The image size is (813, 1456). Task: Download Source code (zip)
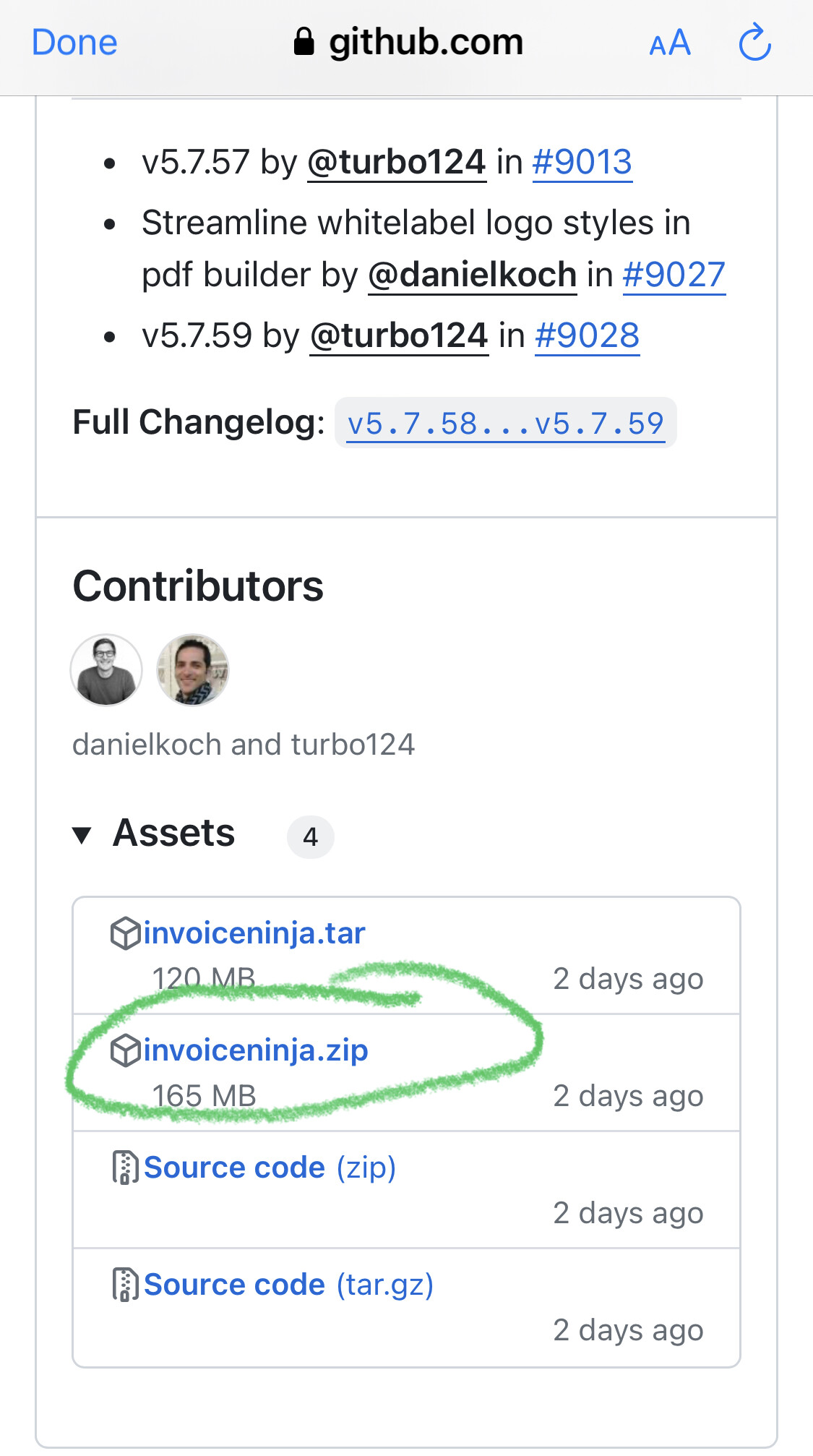click(270, 1168)
